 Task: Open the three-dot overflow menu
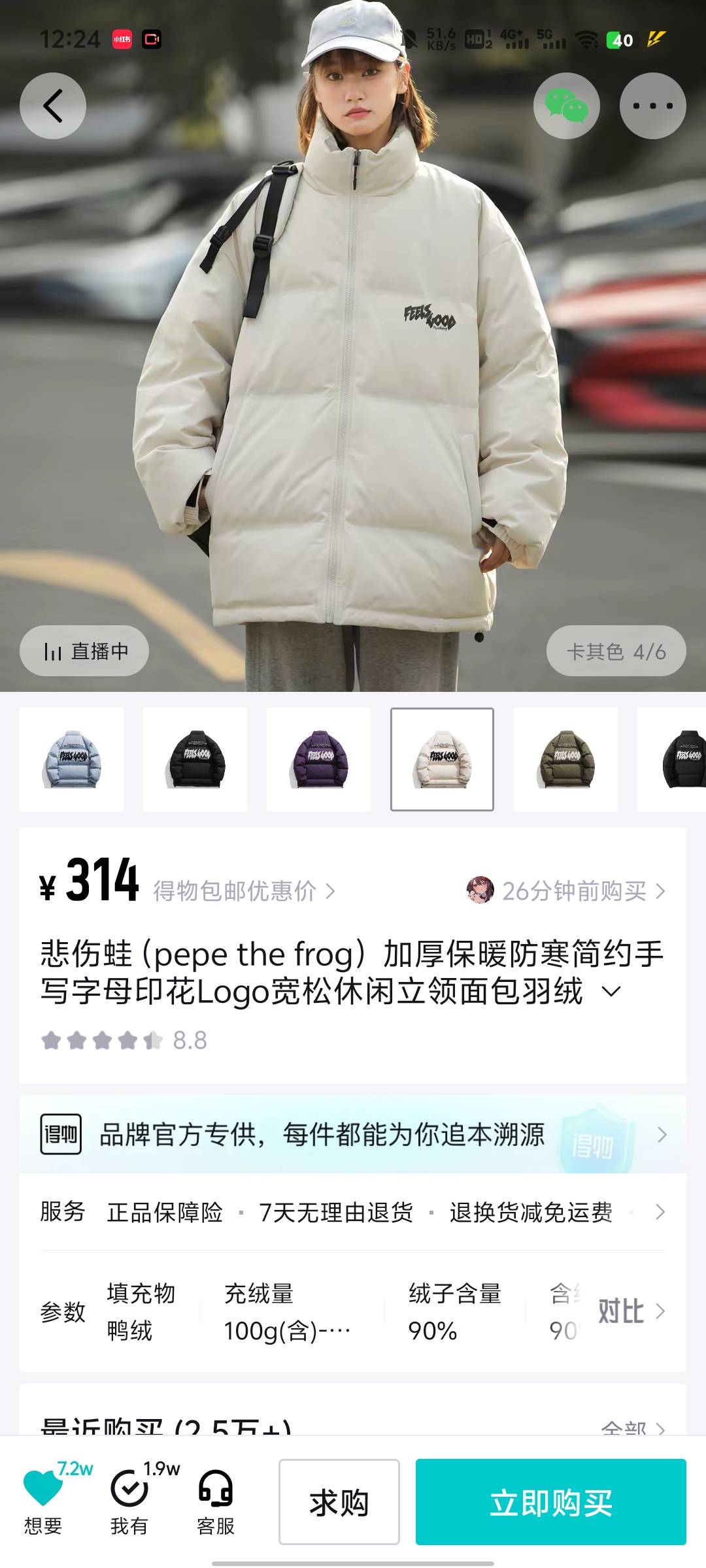click(652, 106)
